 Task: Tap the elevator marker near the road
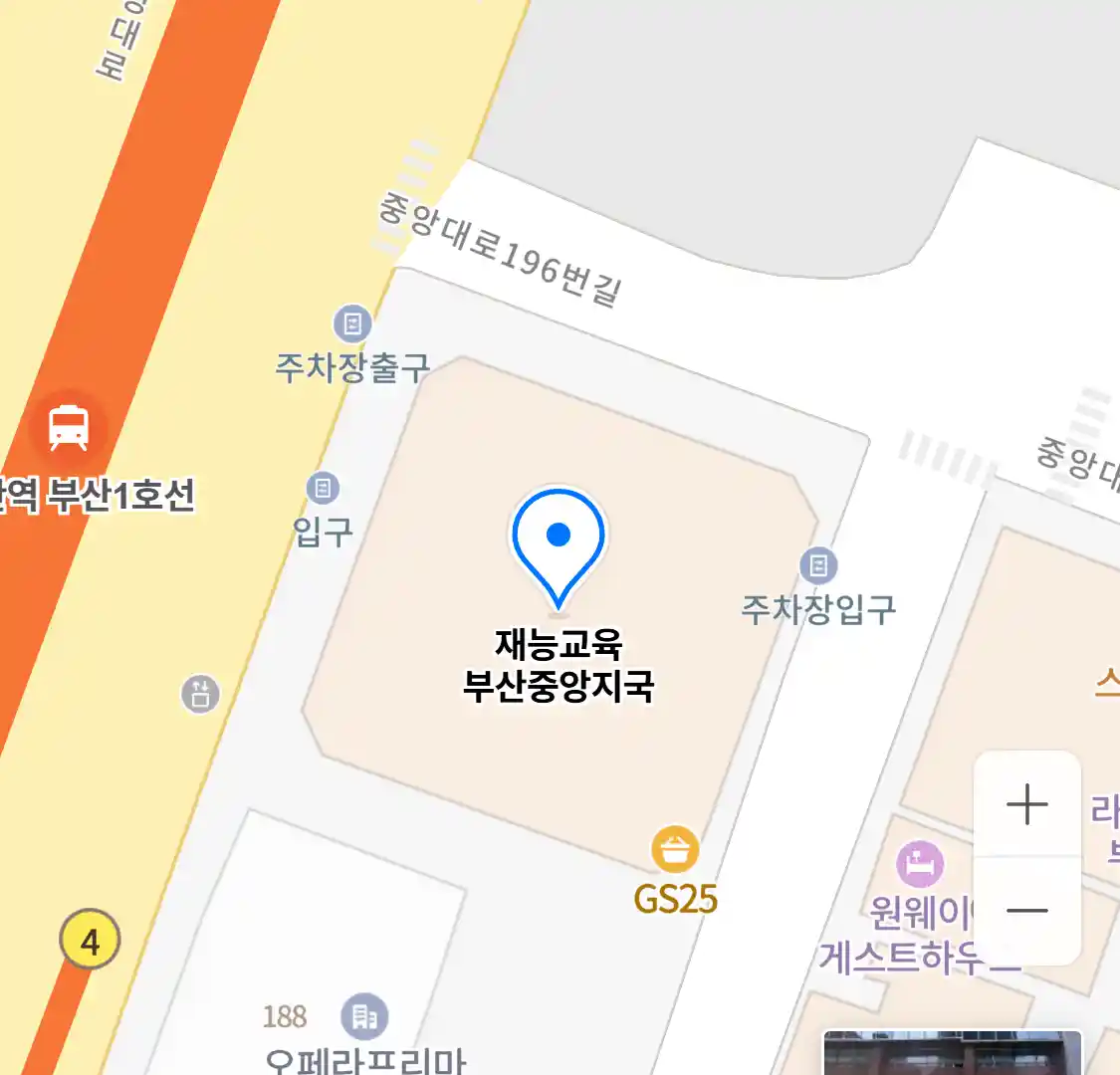pos(200,693)
